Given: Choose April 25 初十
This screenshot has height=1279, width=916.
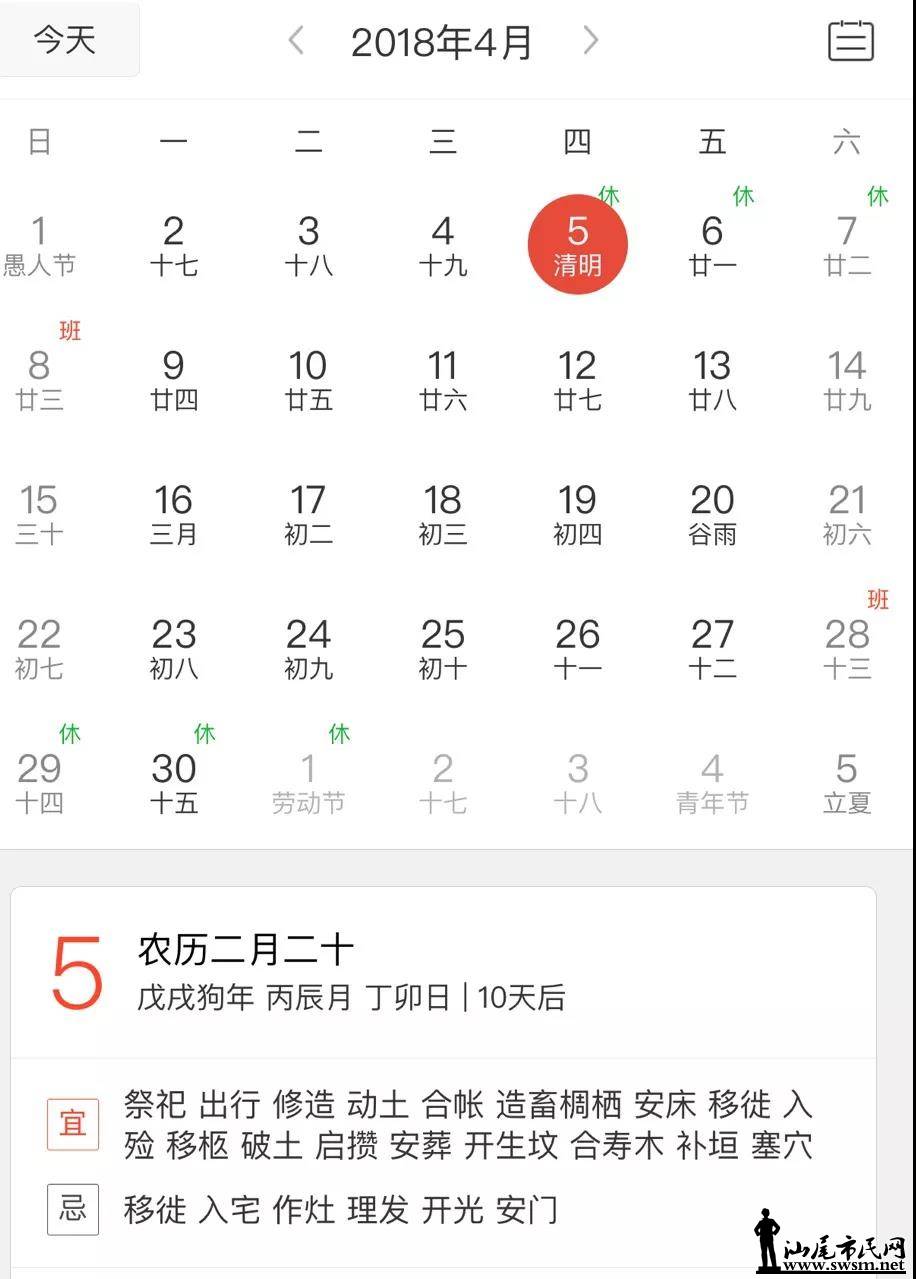Looking at the screenshot, I should (x=443, y=648).
